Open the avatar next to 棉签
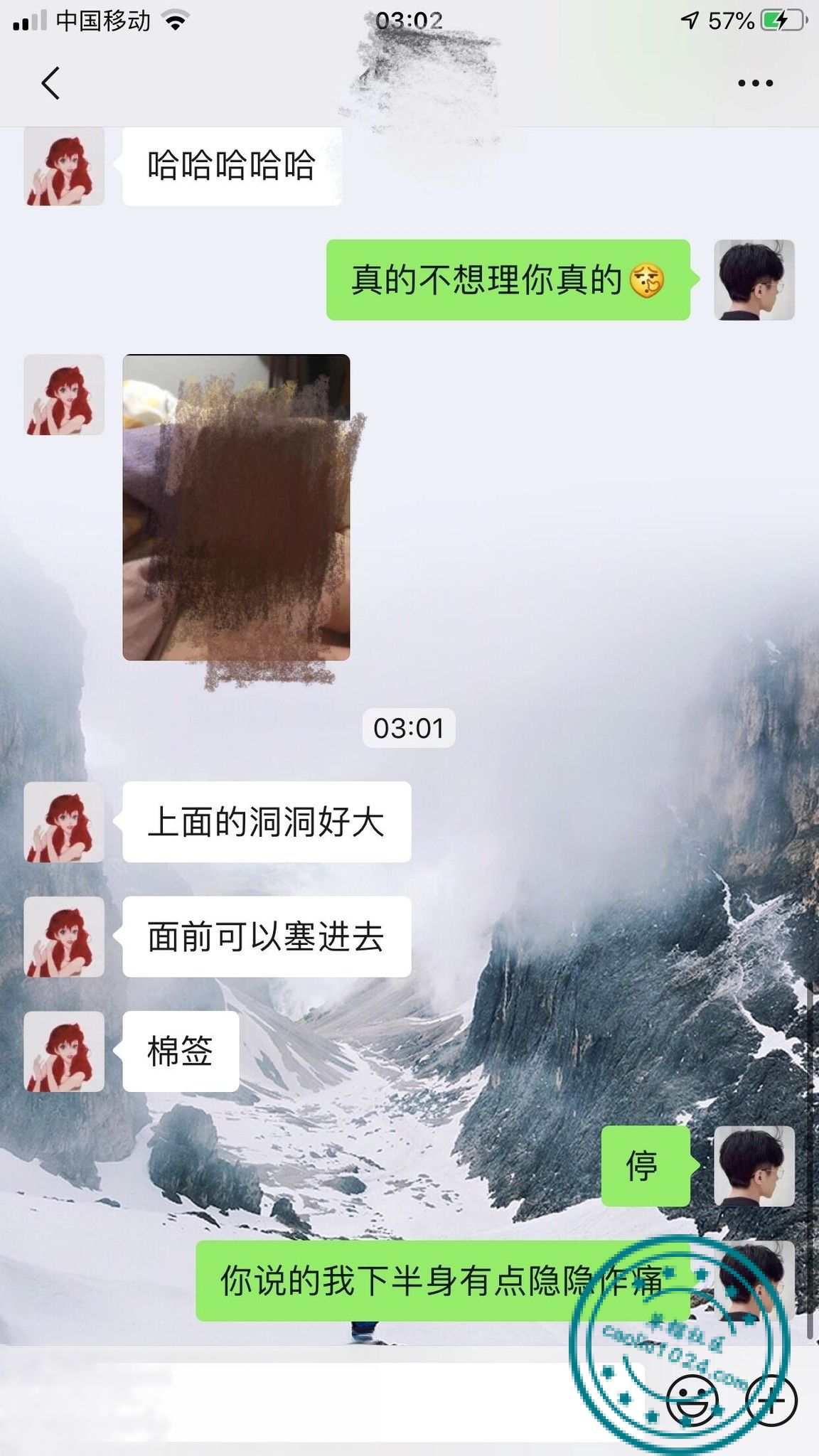Image resolution: width=819 pixels, height=1456 pixels. (64, 1051)
